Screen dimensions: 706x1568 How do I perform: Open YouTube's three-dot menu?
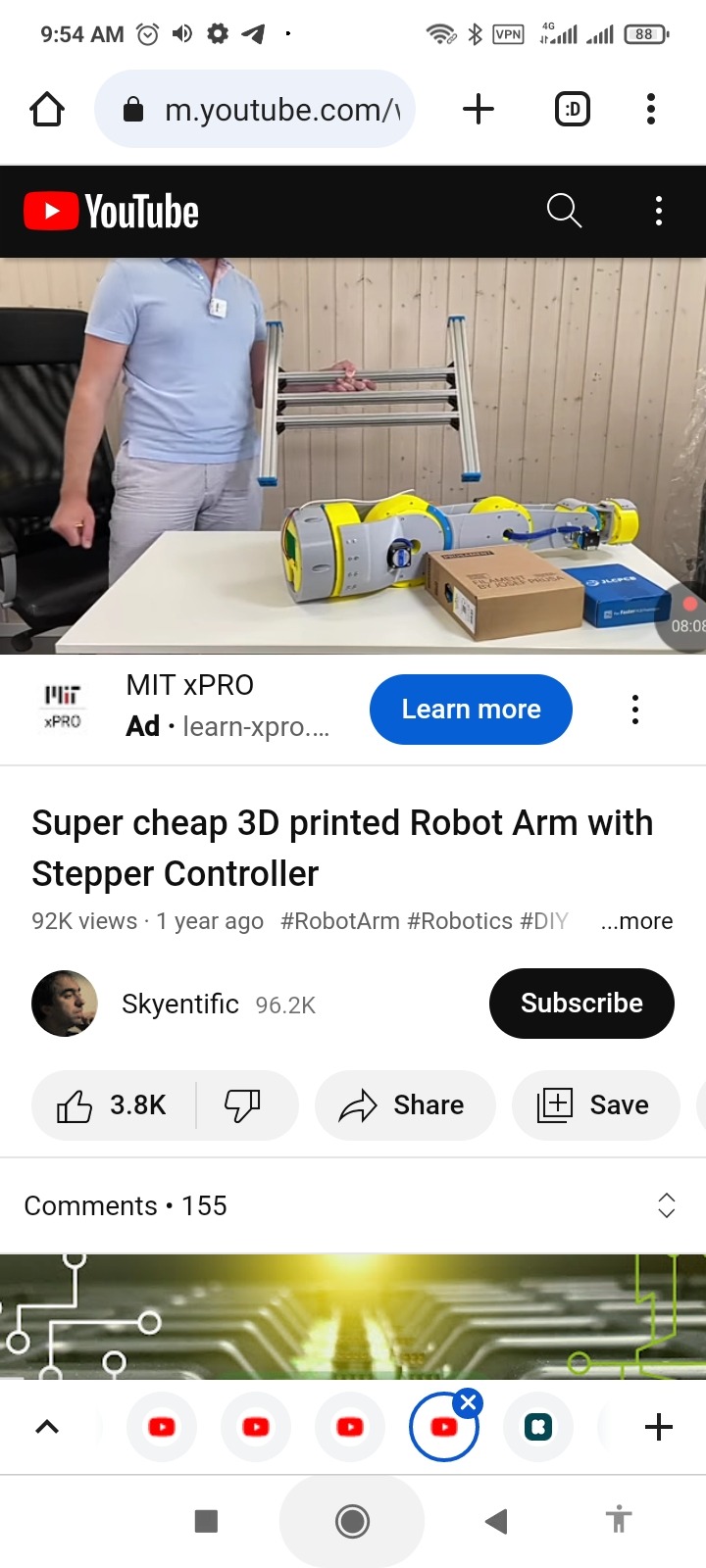pyautogui.click(x=658, y=211)
